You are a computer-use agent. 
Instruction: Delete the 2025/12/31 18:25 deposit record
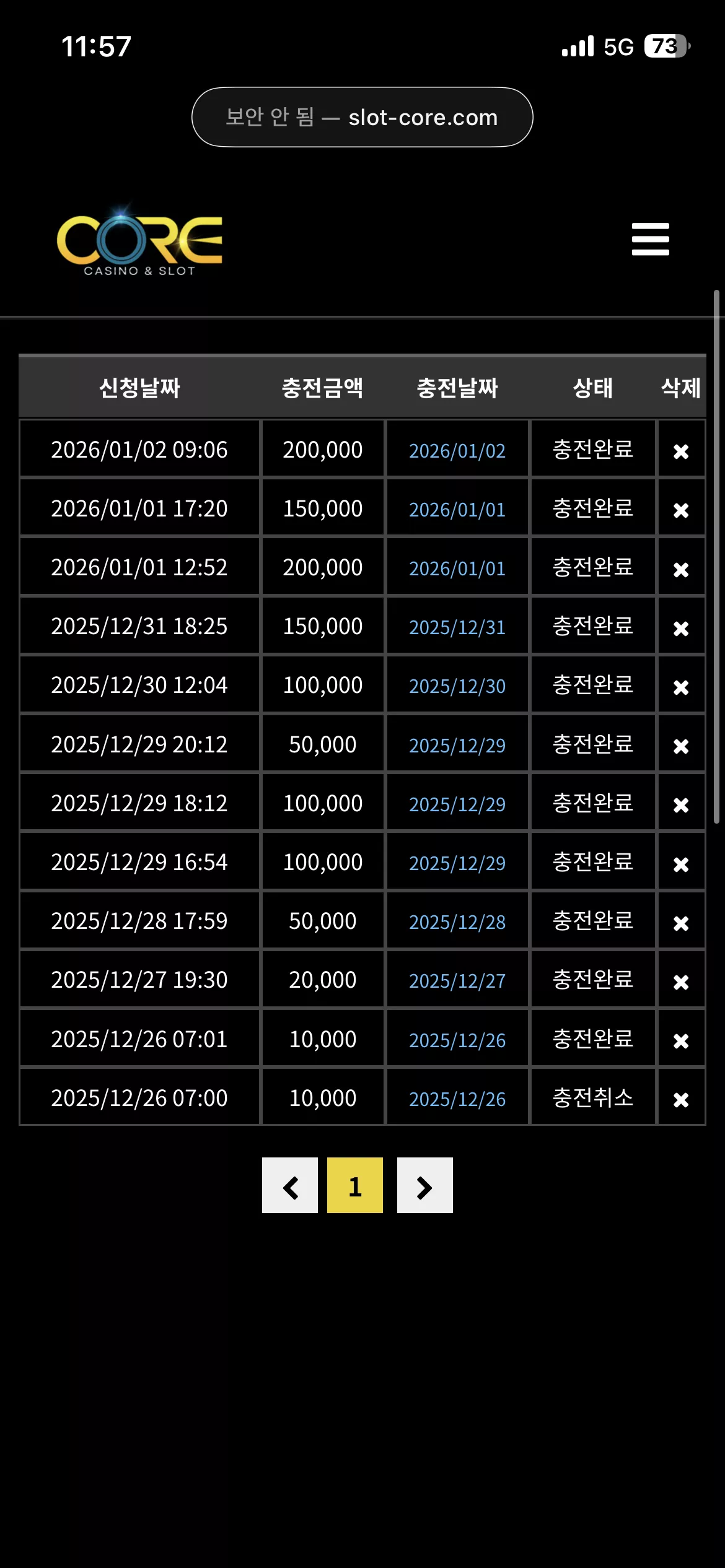pos(681,629)
